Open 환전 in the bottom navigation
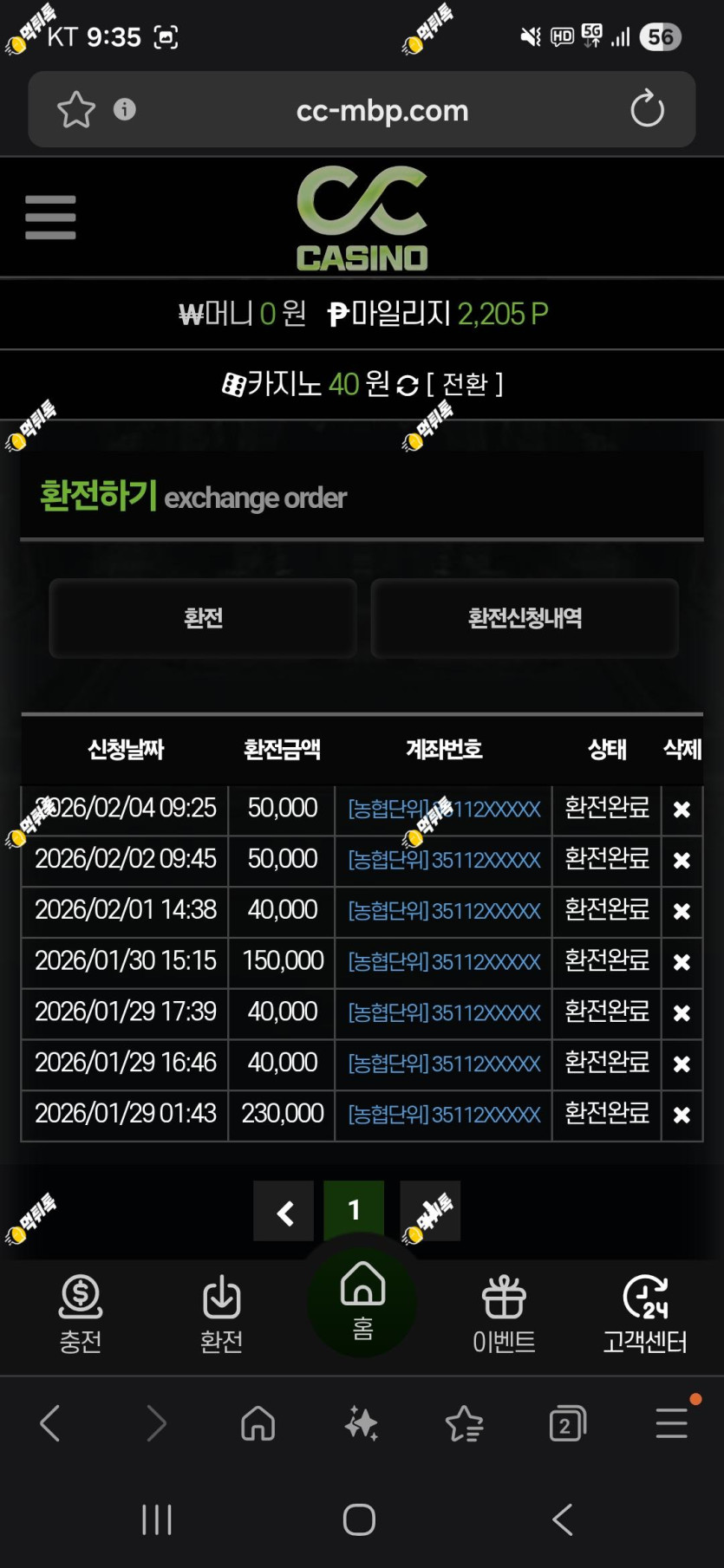Viewport: 724px width, 1568px height. click(221, 1315)
